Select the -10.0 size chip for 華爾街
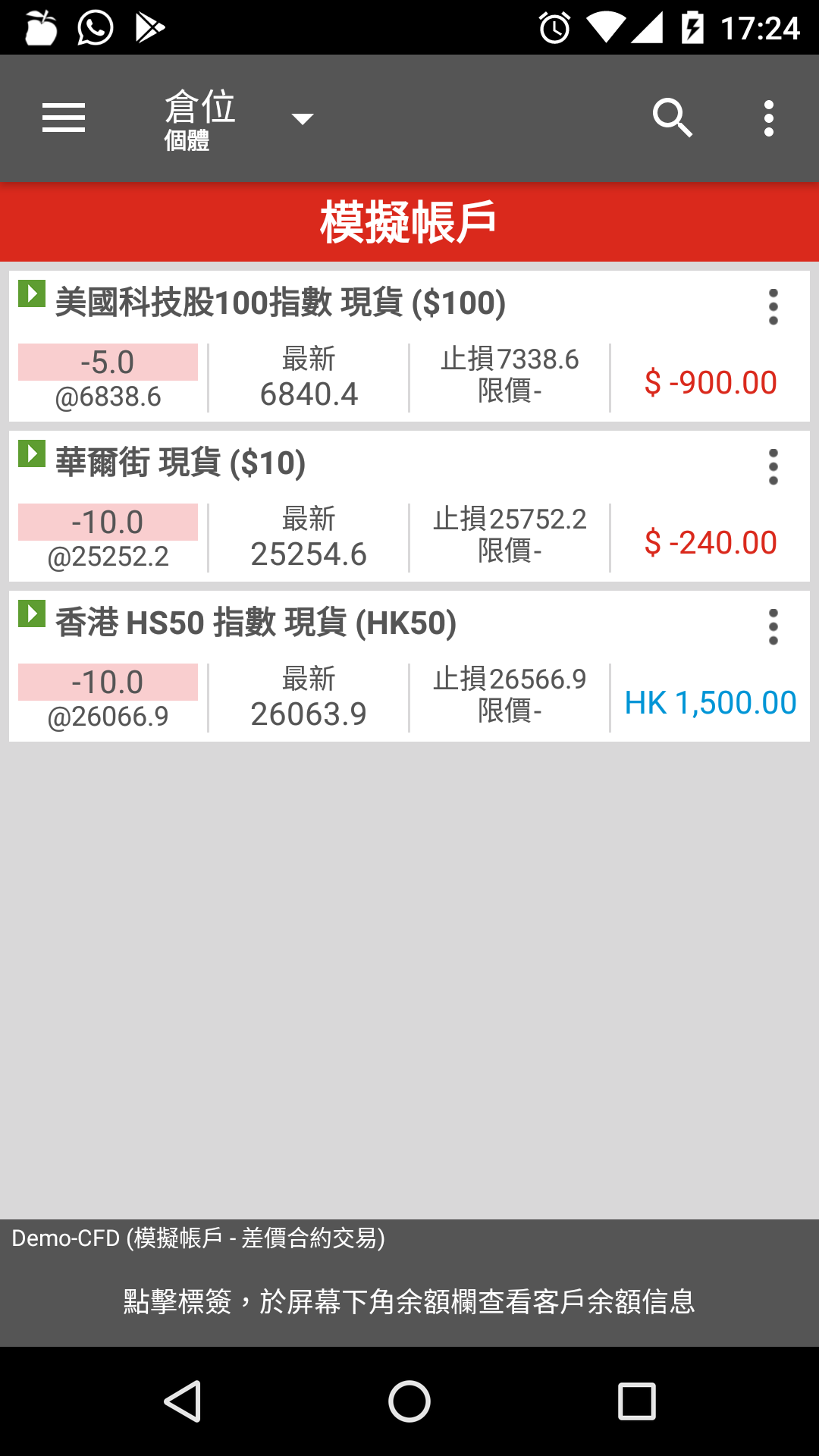The width and height of the screenshot is (819, 1456). click(x=108, y=522)
